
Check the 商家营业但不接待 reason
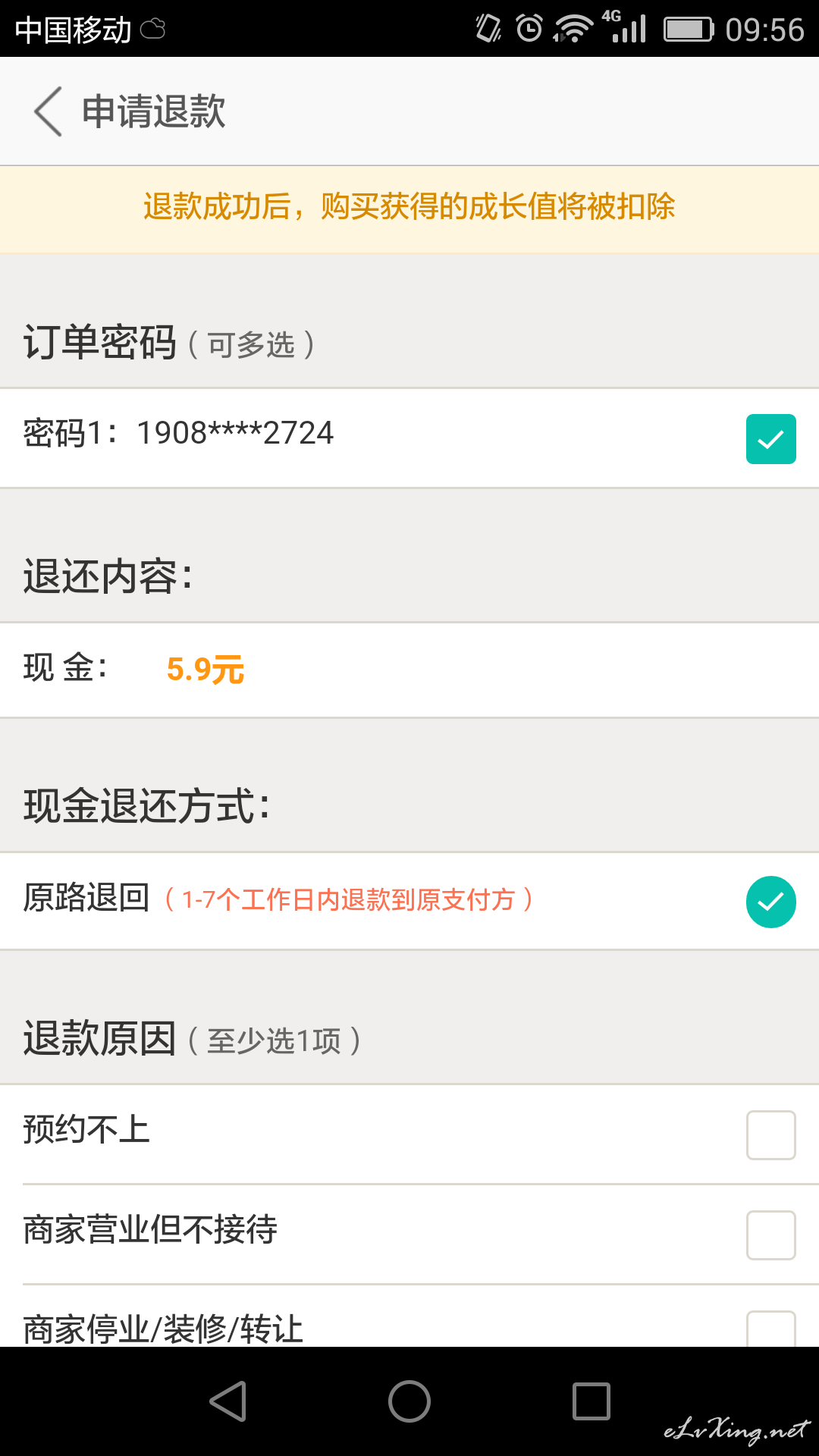(770, 1235)
